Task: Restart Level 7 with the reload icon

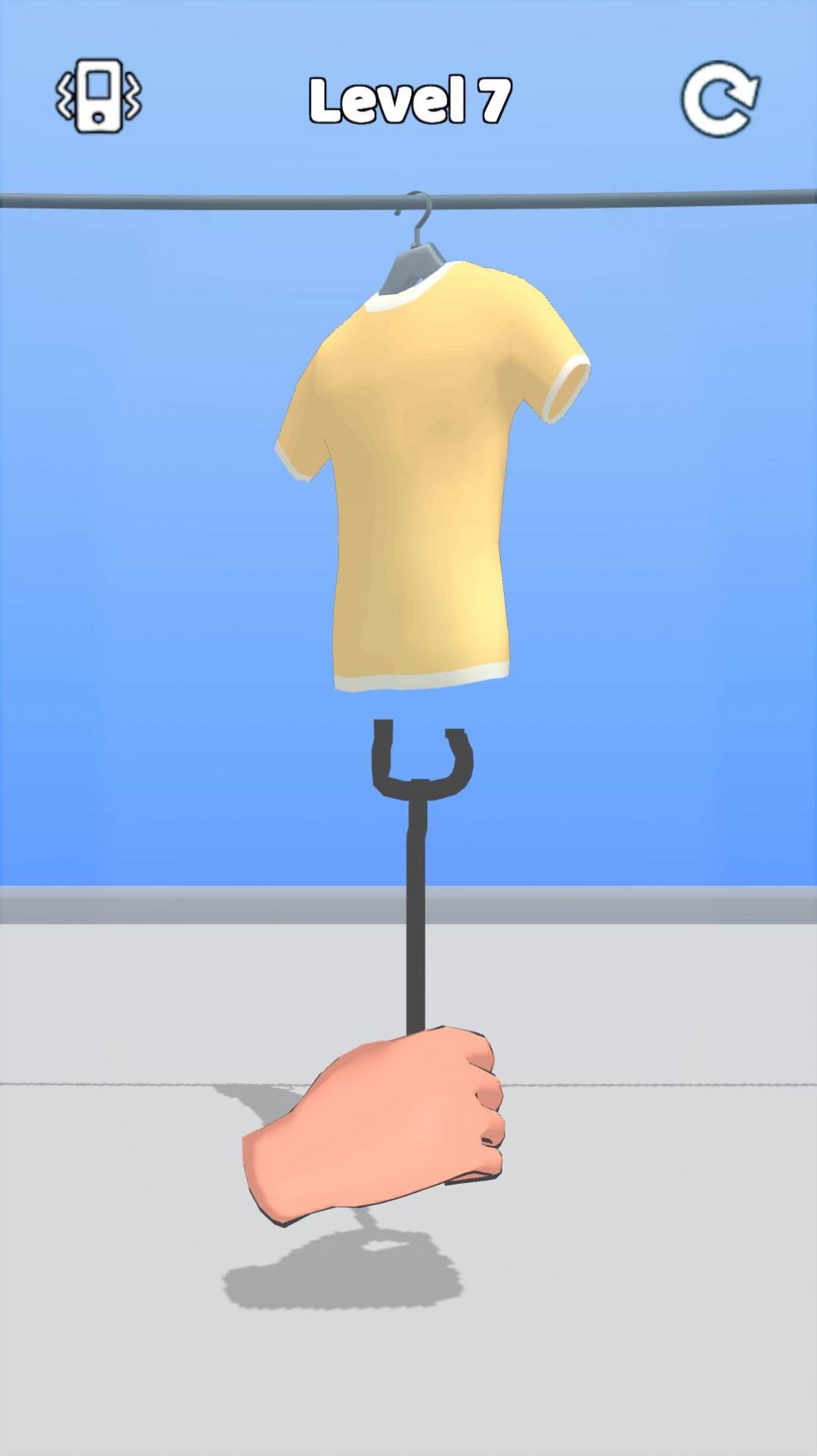Action: pos(719,99)
